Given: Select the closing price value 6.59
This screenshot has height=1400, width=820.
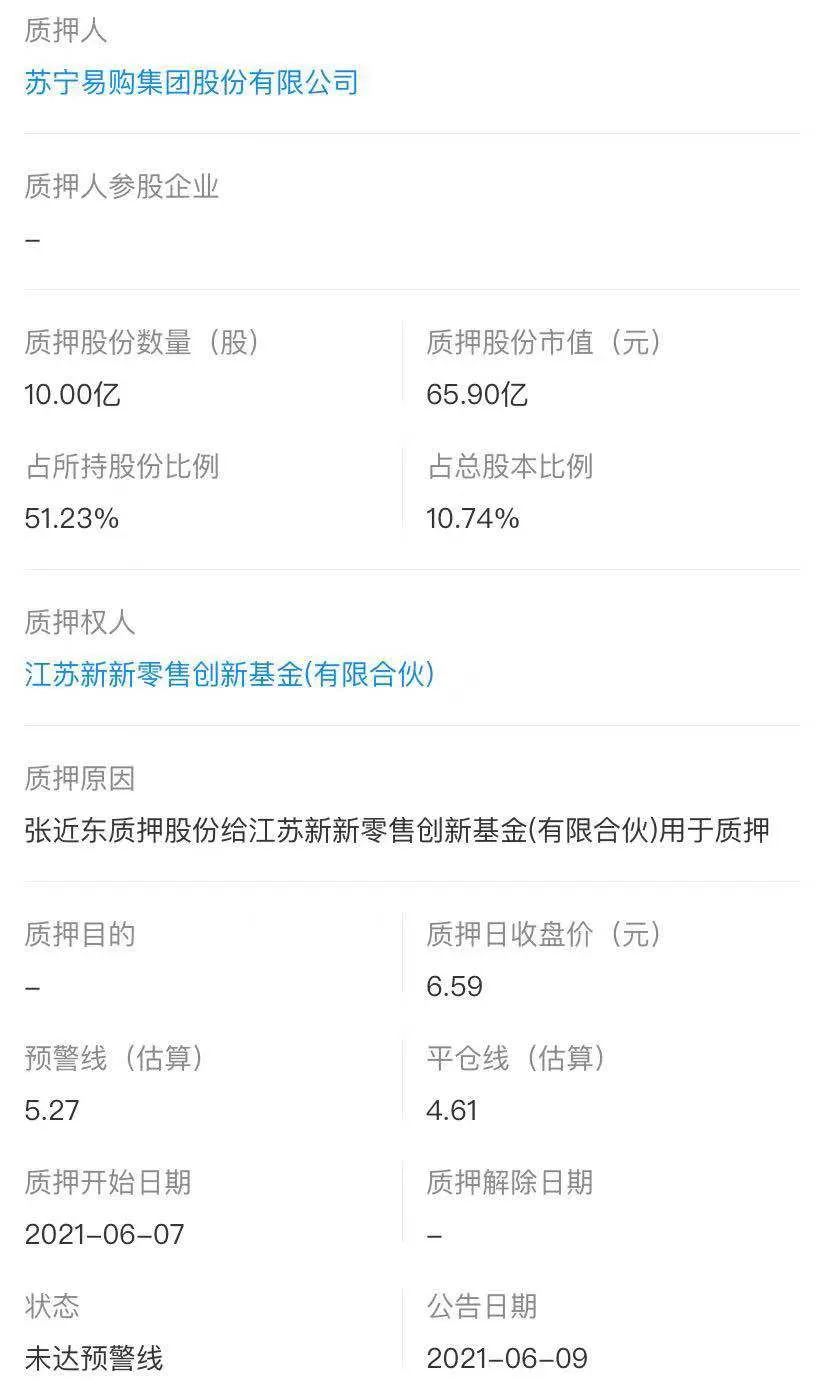Looking at the screenshot, I should pos(454,986).
